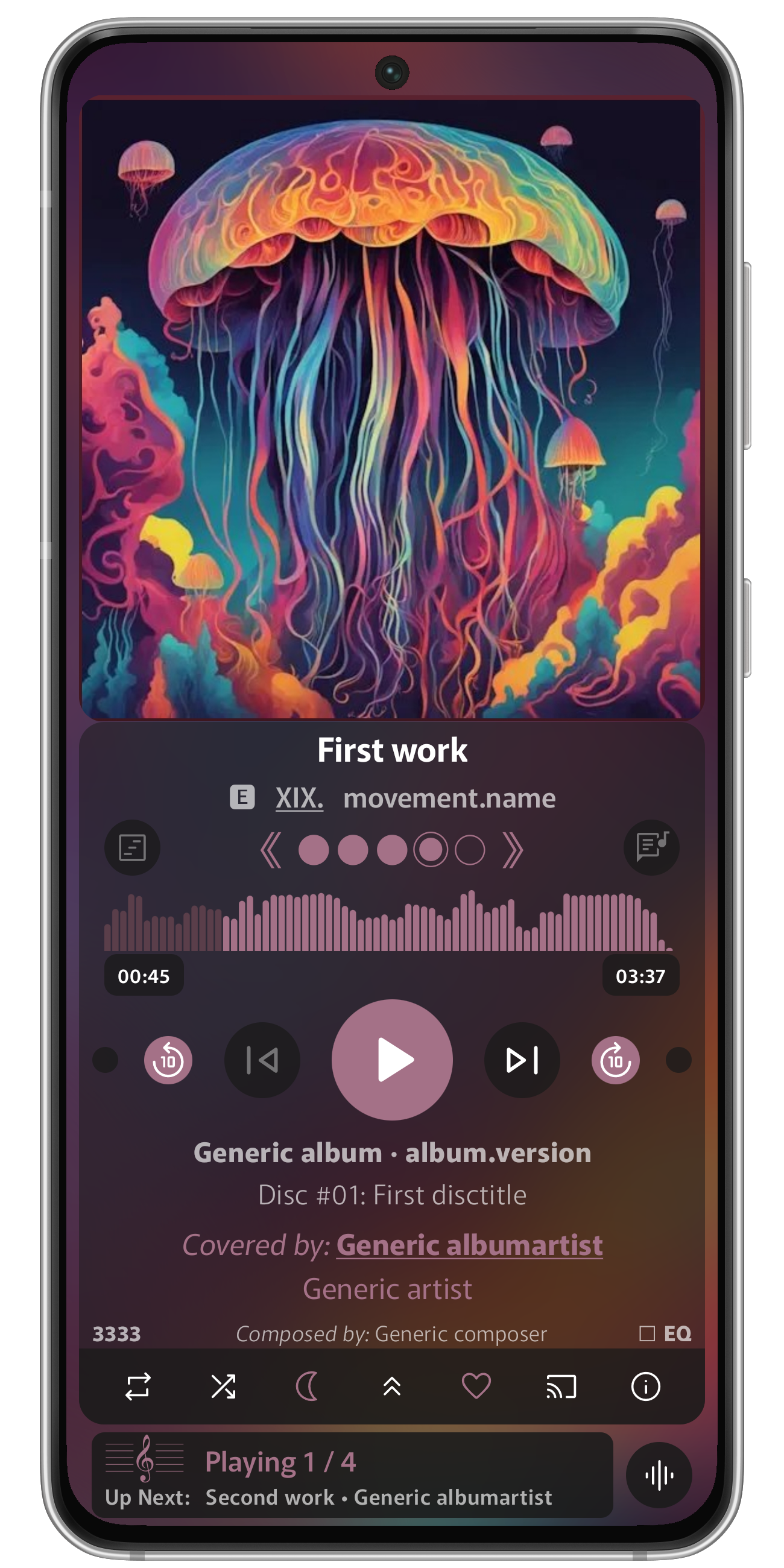Viewport: 784px width, 1568px height.
Task: Toggle repeat mode
Action: click(x=138, y=1387)
